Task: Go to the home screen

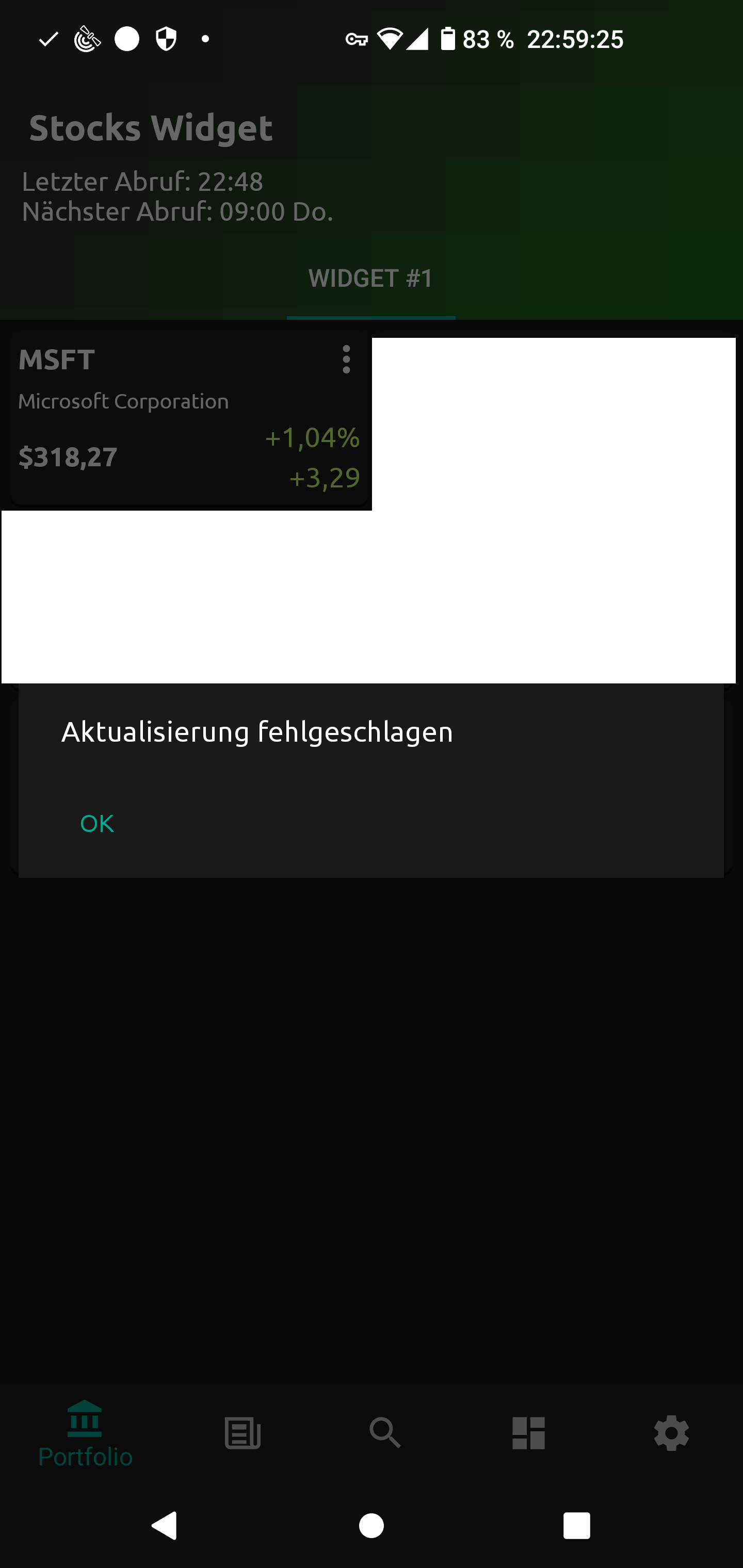Action: [372, 1525]
